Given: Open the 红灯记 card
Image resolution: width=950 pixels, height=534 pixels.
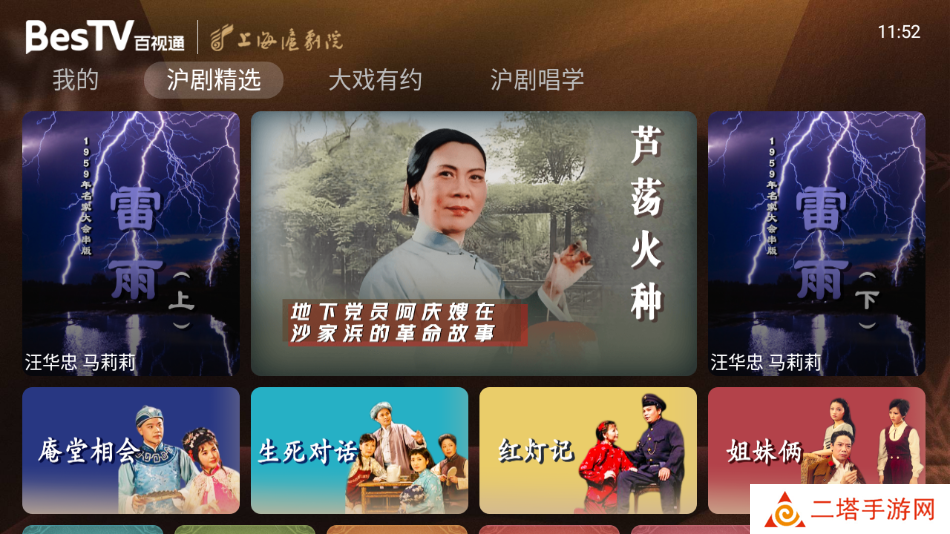Looking at the screenshot, I should click(x=588, y=450).
